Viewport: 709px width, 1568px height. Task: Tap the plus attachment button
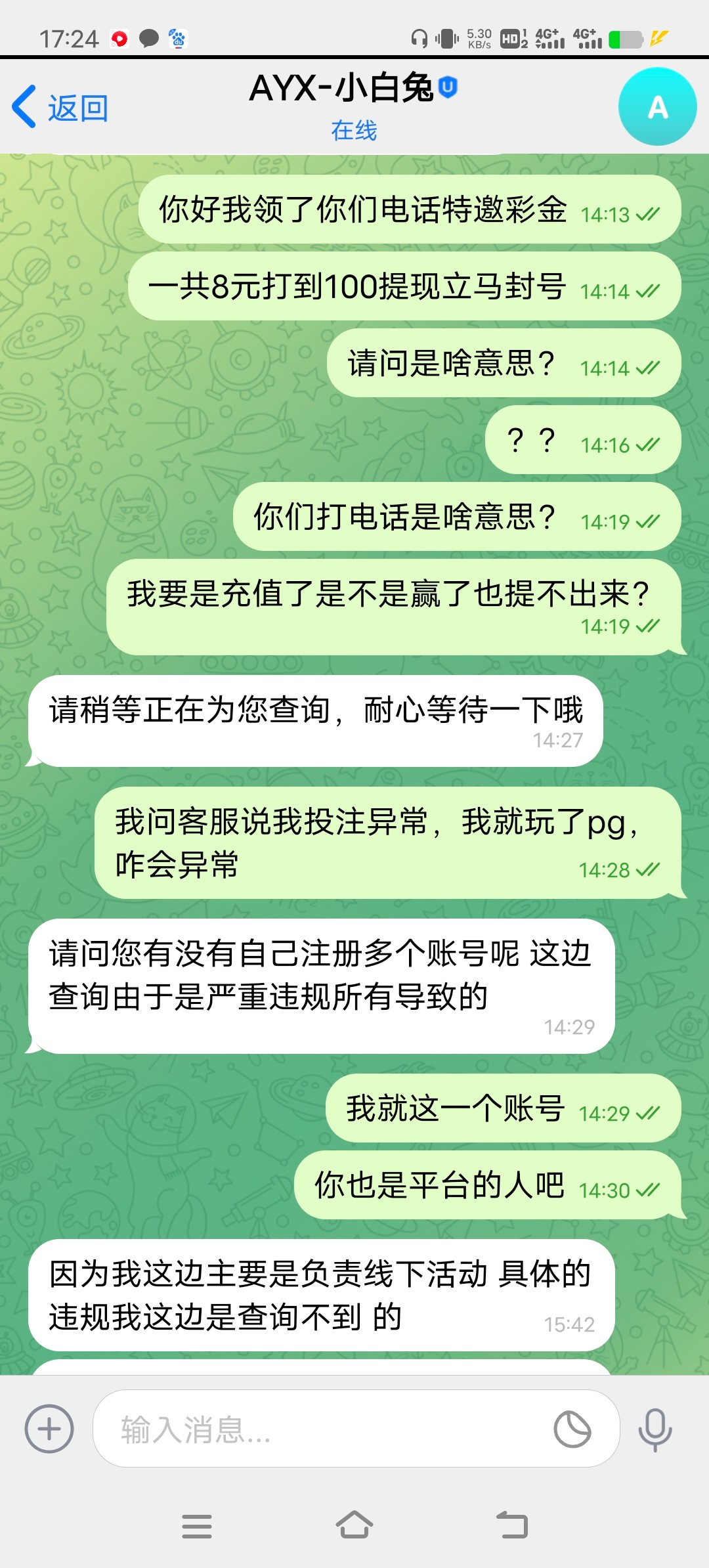point(49,1429)
